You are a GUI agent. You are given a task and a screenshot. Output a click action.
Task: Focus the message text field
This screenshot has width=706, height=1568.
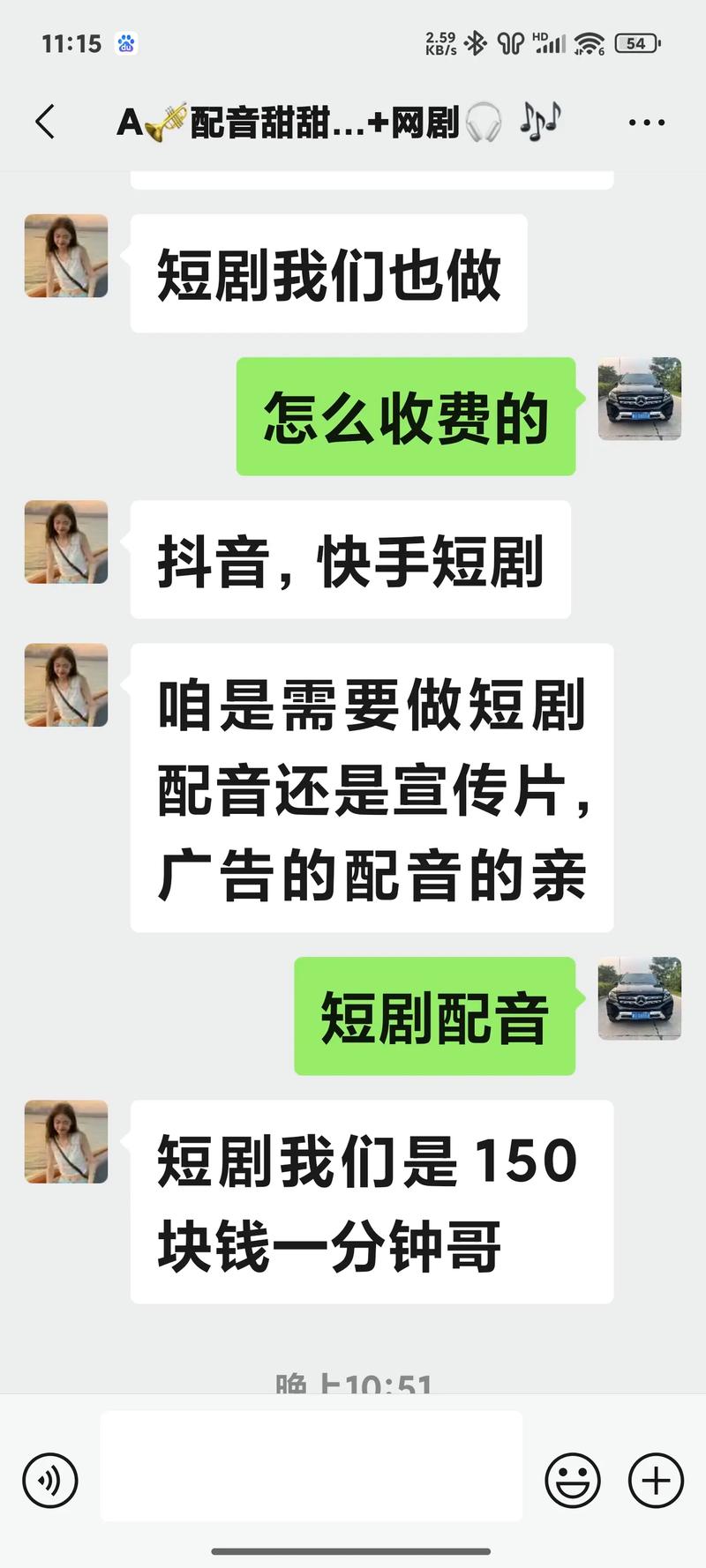(x=311, y=1466)
